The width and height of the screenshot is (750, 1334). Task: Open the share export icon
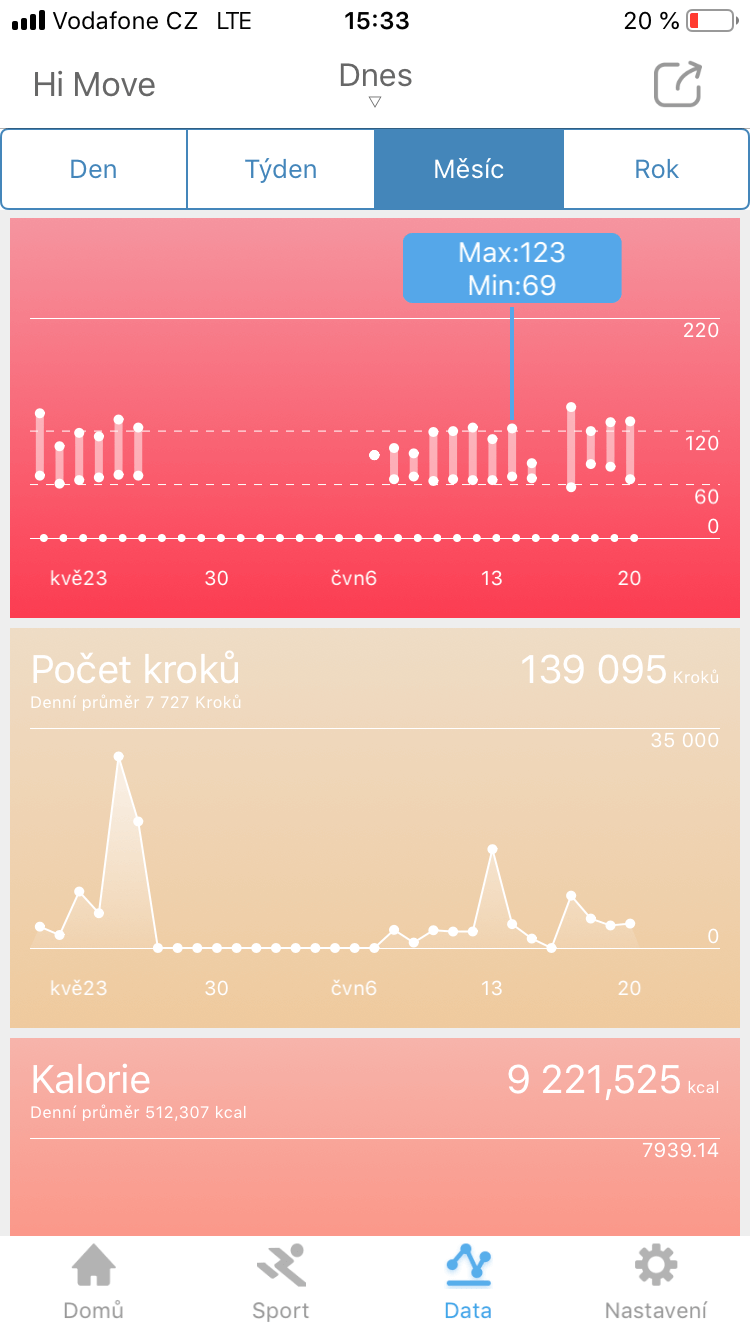click(x=677, y=85)
